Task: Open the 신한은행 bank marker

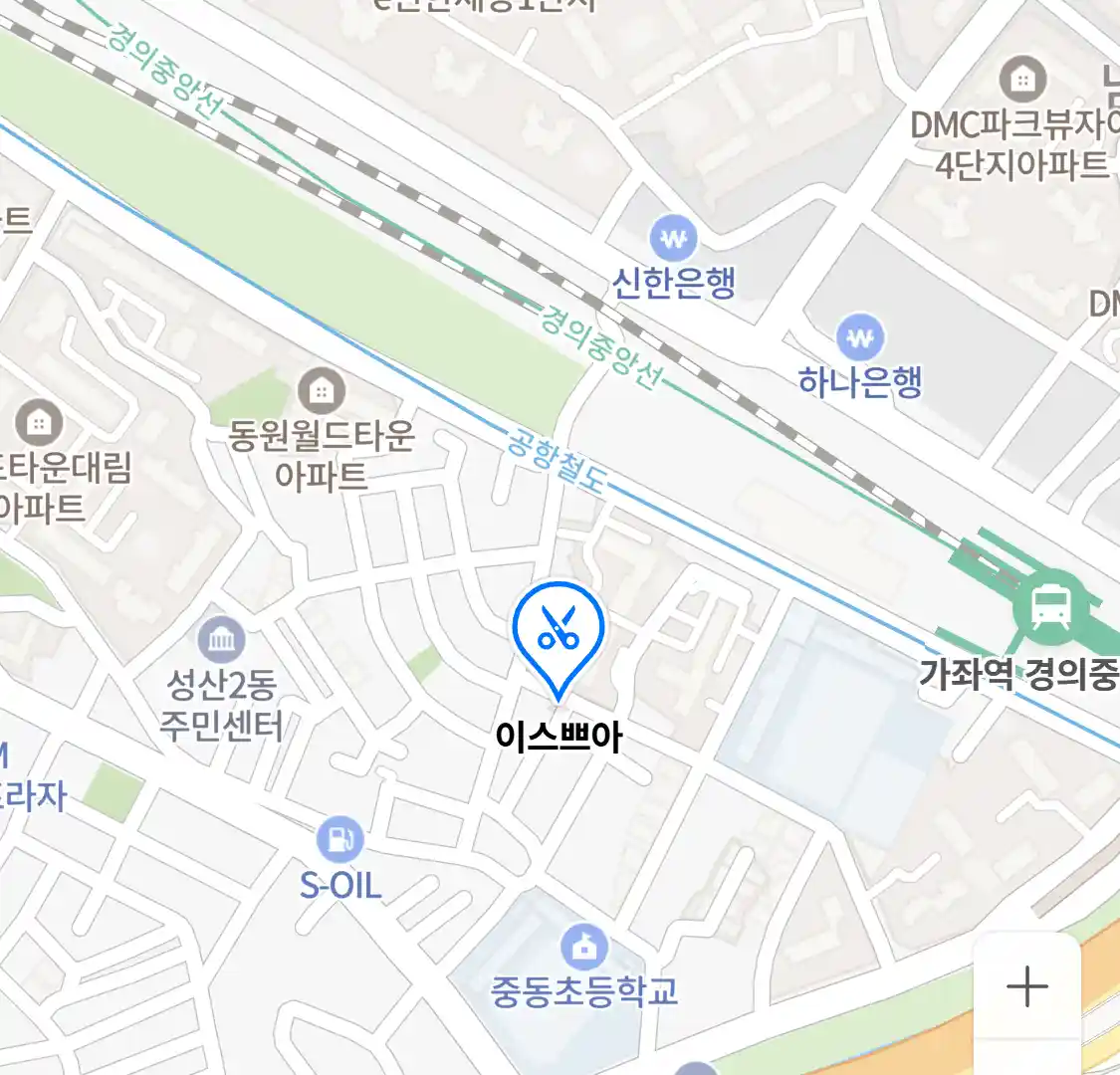Action: click(x=674, y=239)
